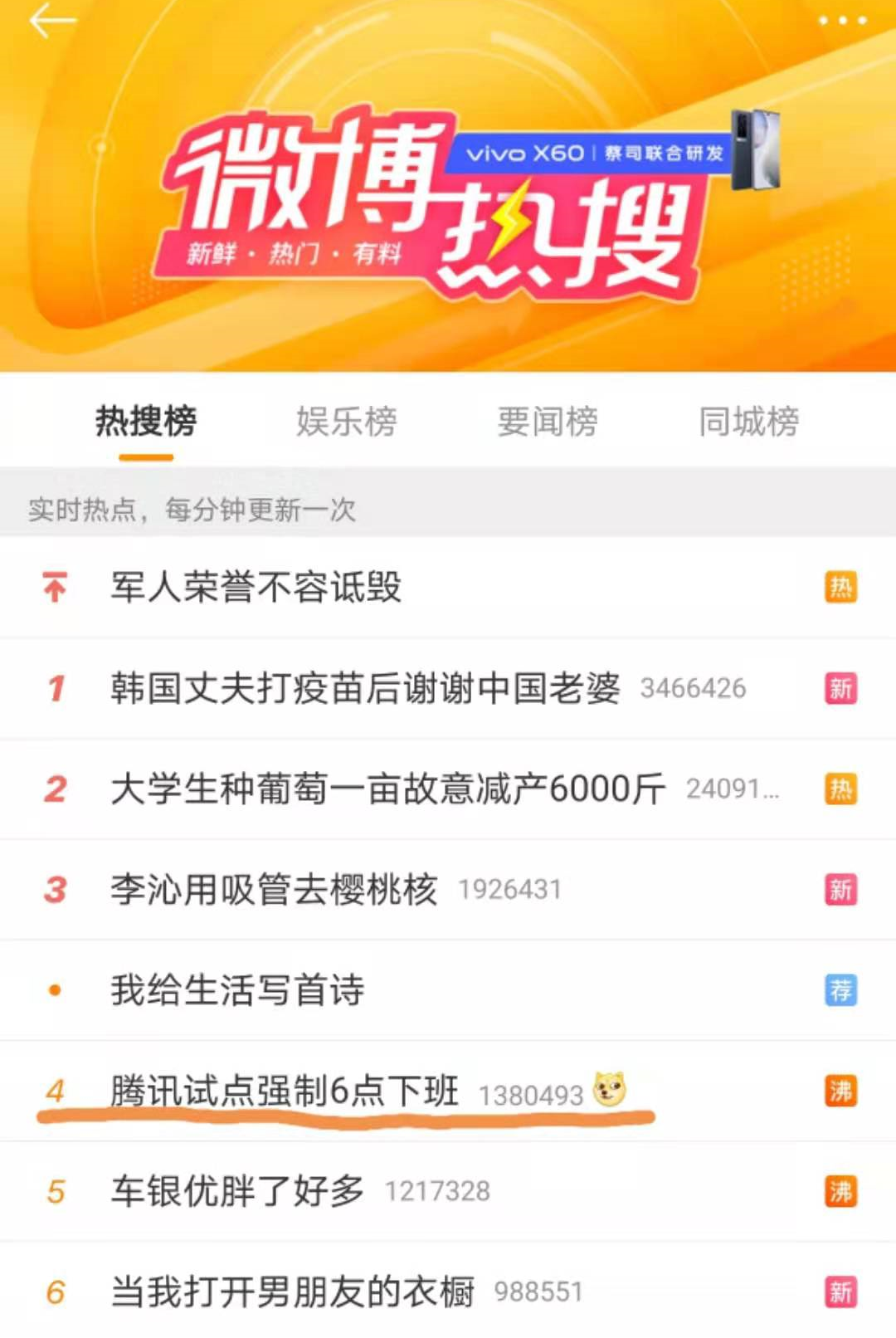Switch to the 同城榜 tab
Image resolution: width=896 pixels, height=1338 pixels.
click(x=748, y=422)
